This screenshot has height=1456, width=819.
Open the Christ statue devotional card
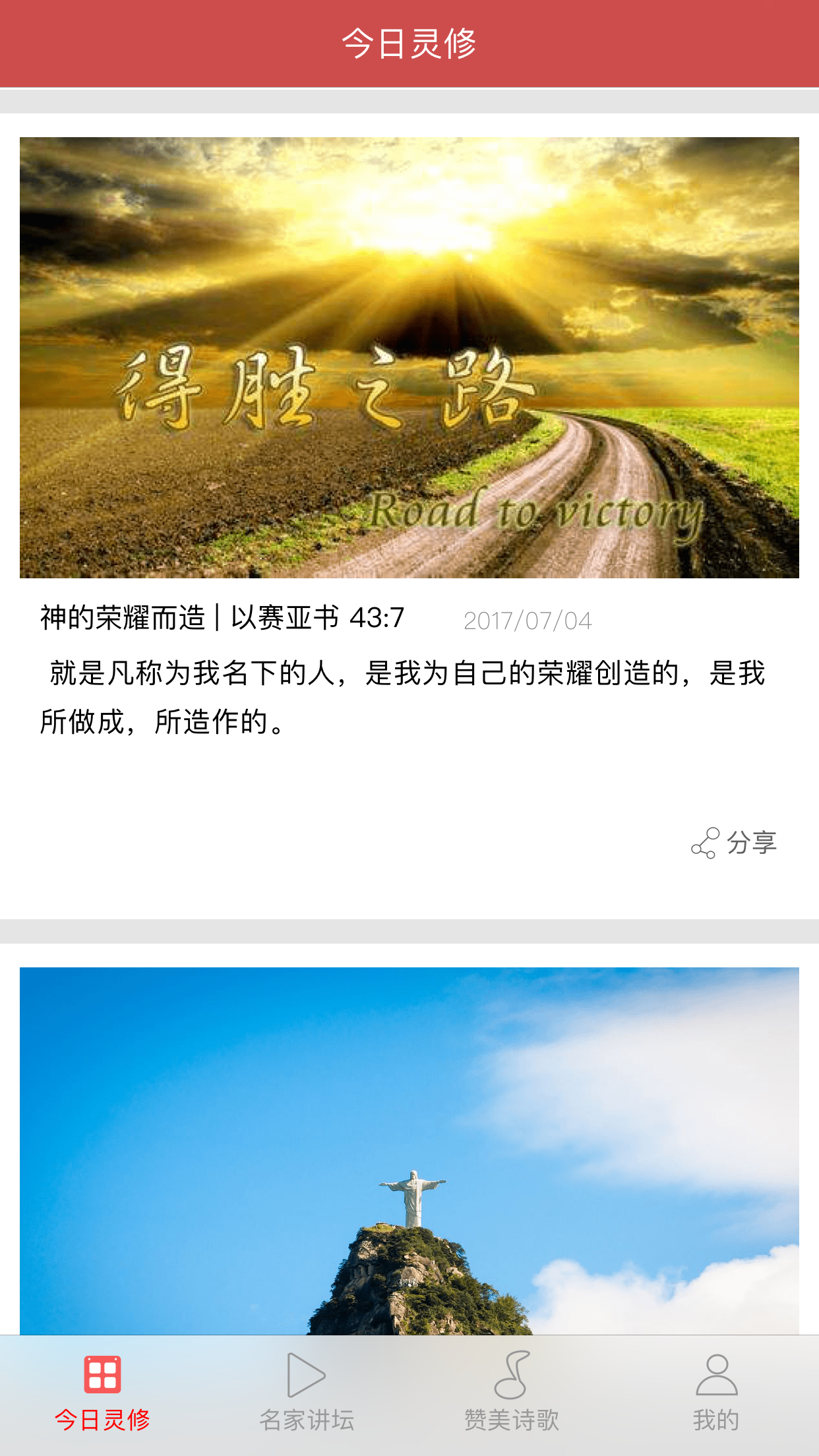click(x=409, y=1151)
